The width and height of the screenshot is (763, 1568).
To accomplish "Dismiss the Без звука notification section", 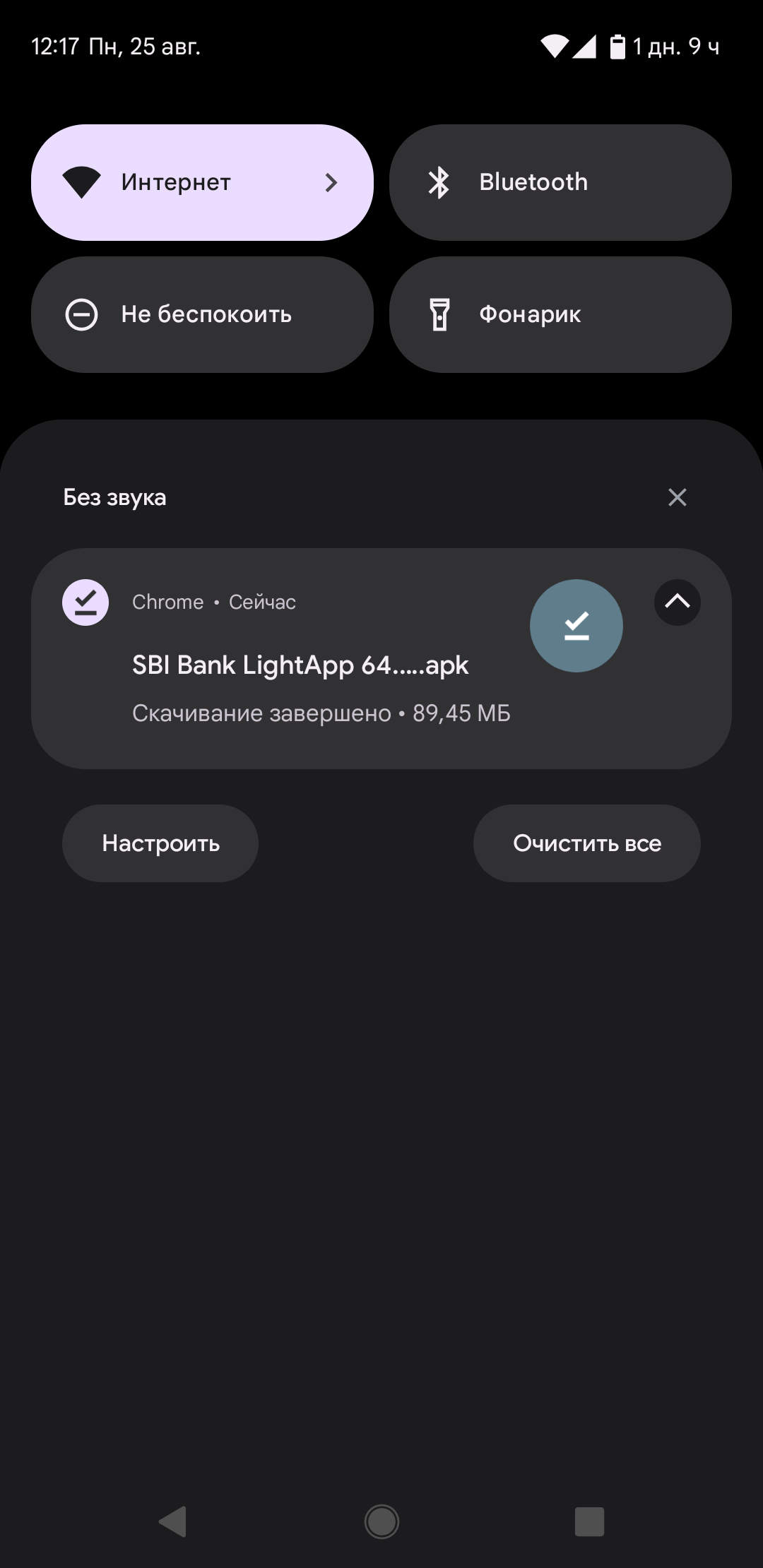I will point(677,497).
